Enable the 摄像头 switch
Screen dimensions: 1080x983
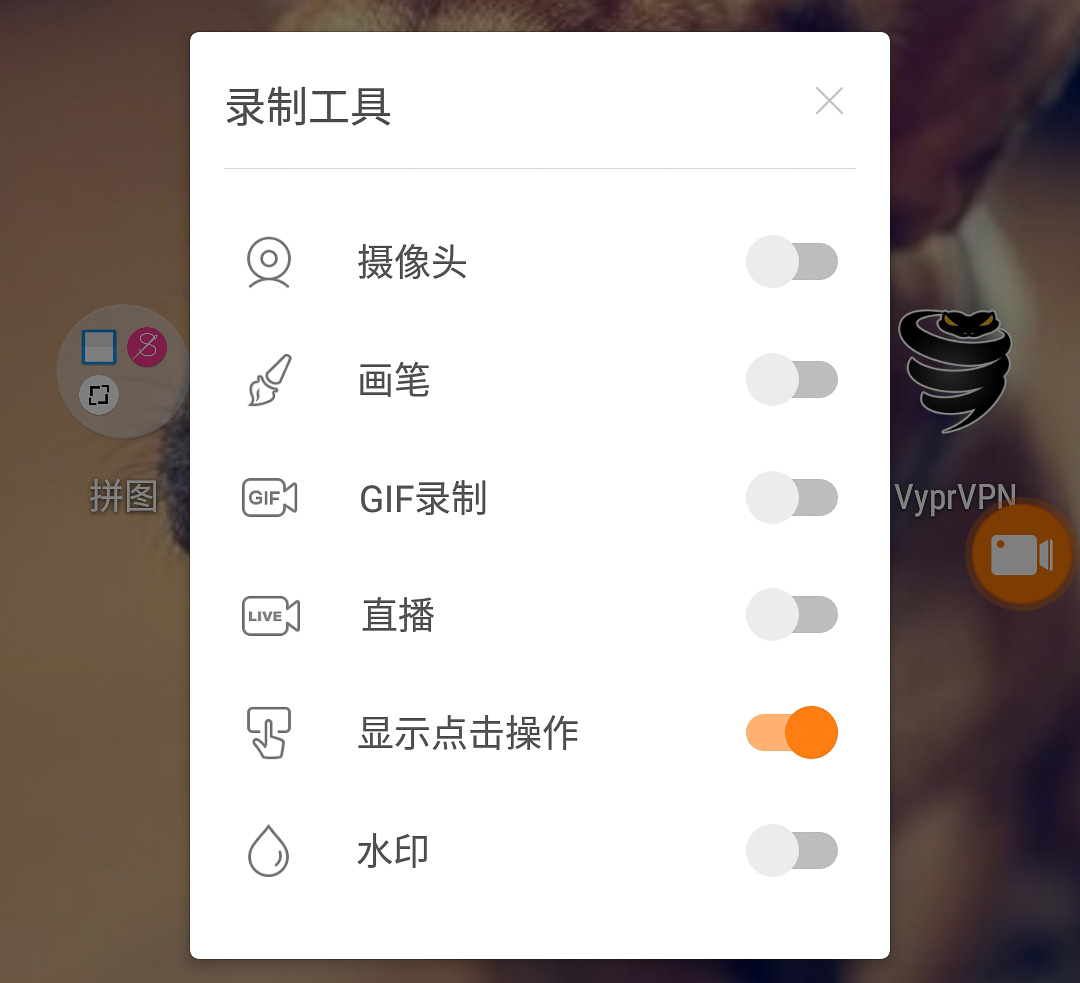tap(792, 262)
